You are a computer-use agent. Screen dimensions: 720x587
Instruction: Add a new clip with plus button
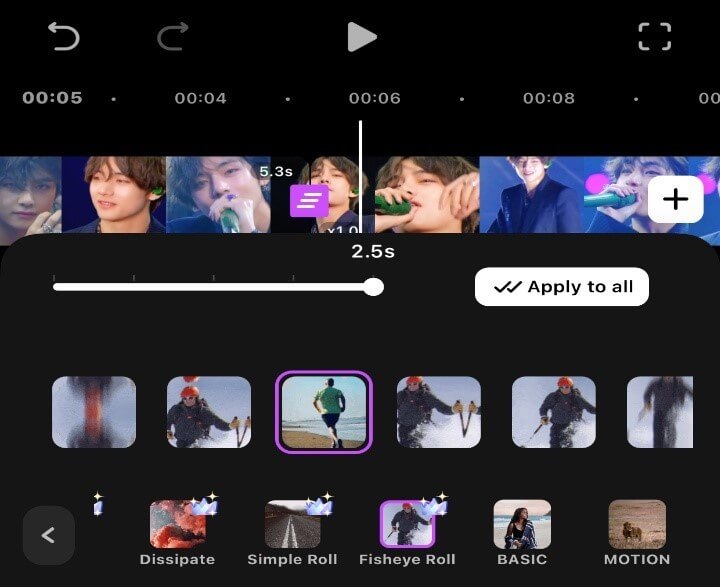pyautogui.click(x=676, y=199)
